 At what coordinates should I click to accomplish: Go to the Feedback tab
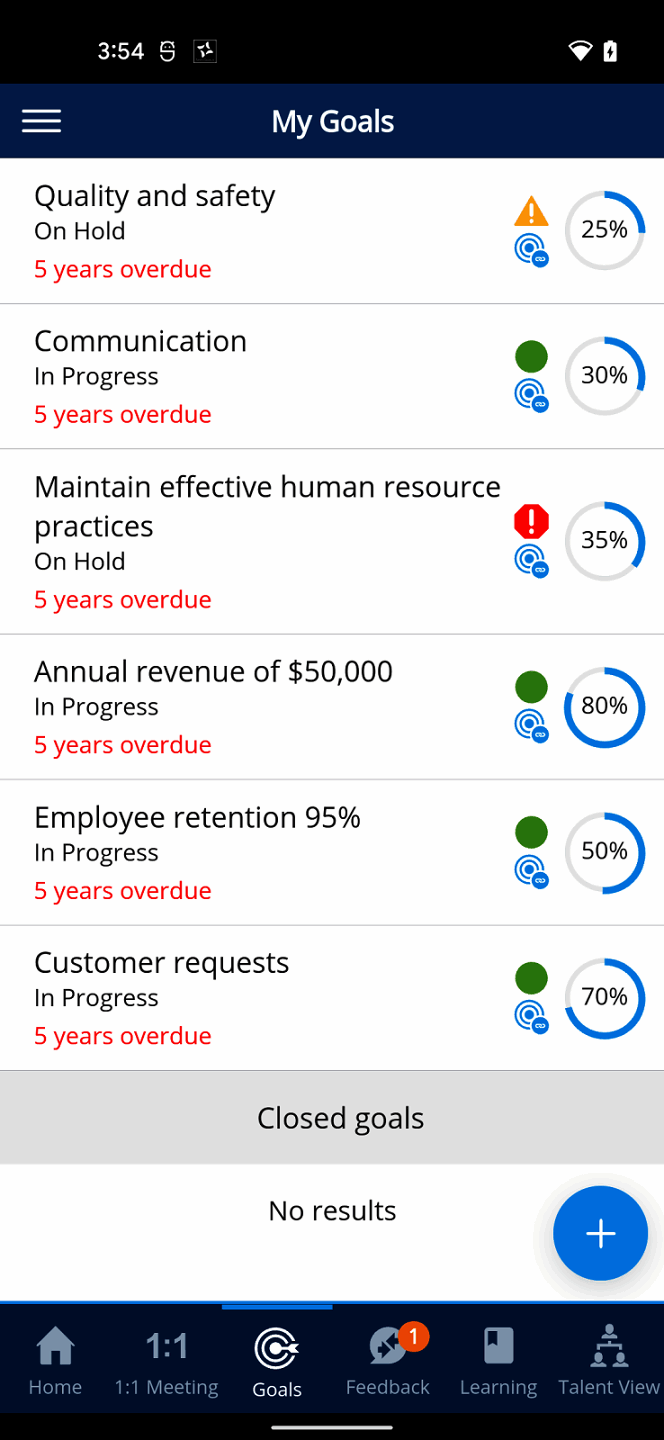pyautogui.click(x=388, y=1360)
